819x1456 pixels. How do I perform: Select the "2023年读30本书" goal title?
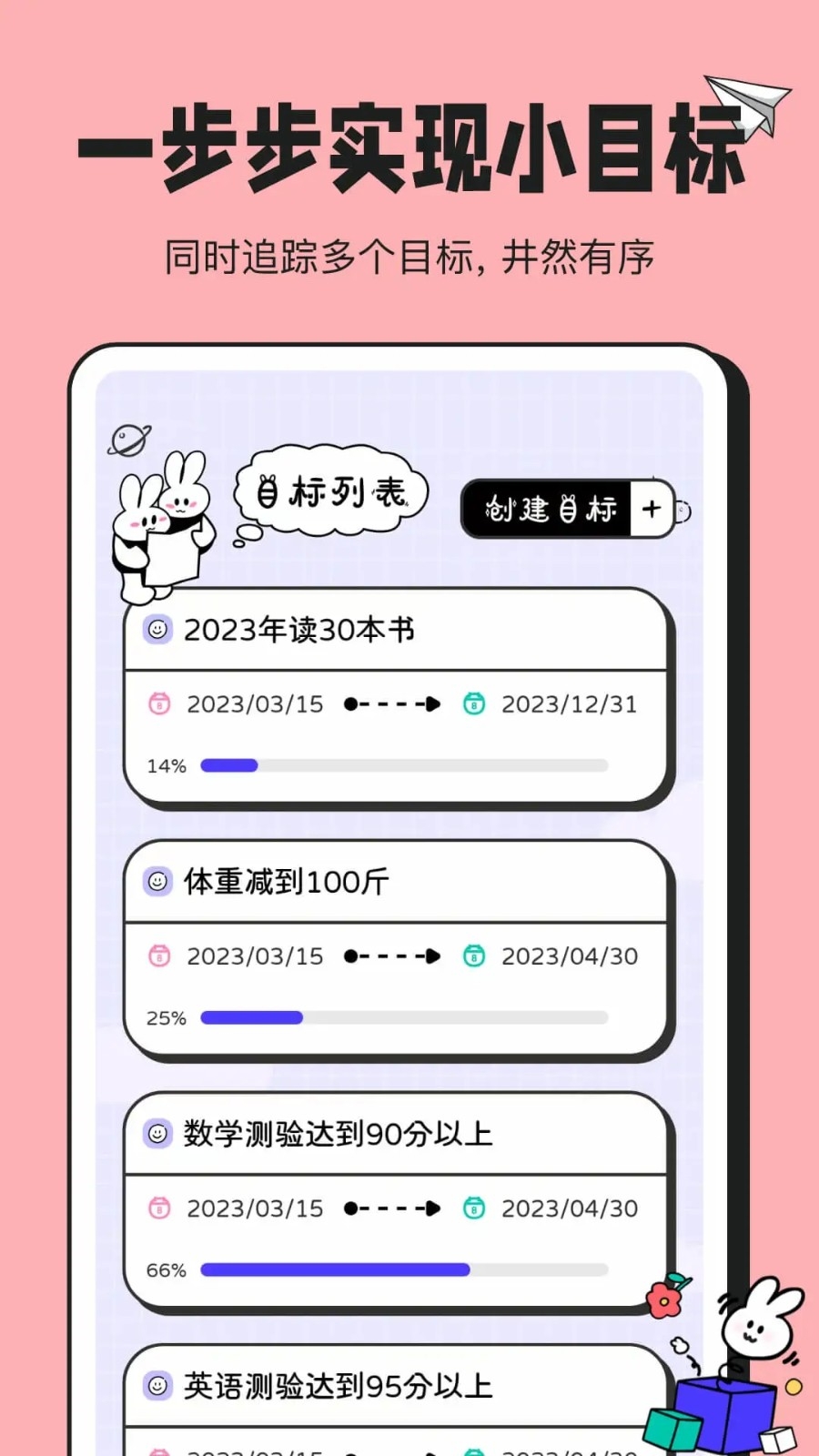(x=300, y=629)
